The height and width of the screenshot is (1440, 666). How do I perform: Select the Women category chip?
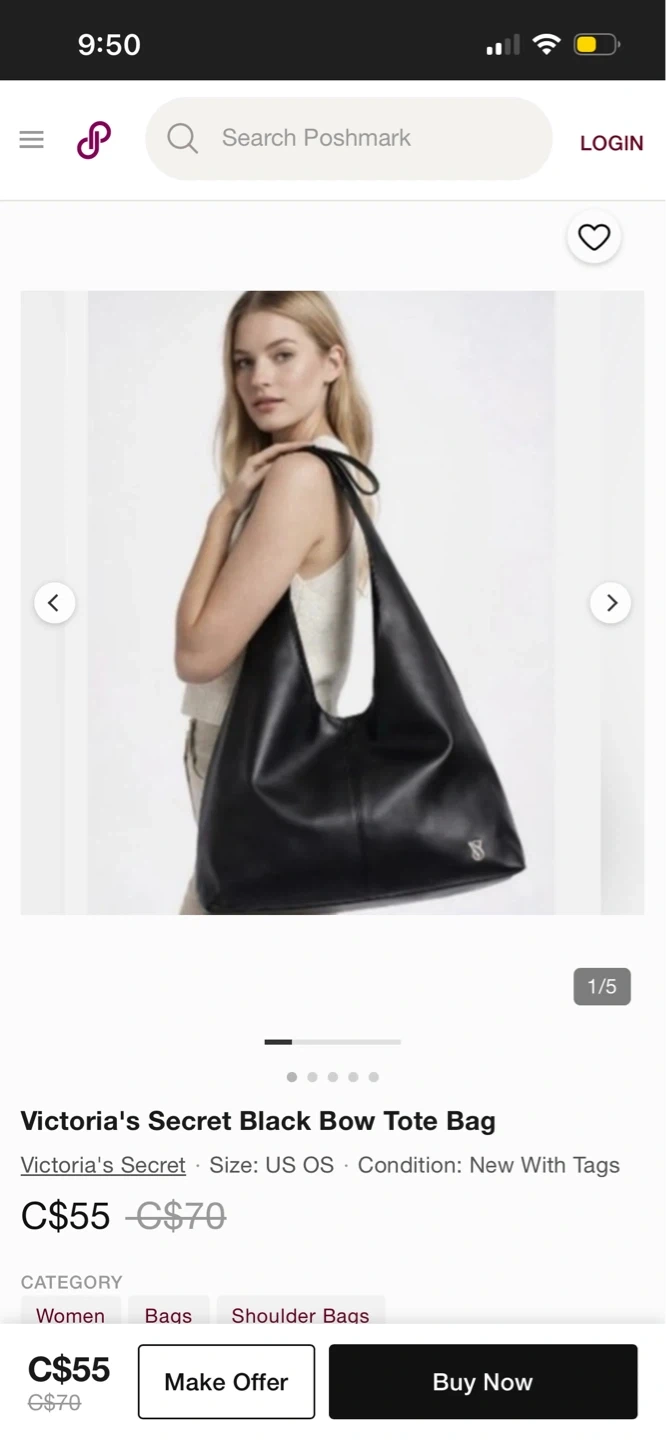pyautogui.click(x=71, y=1314)
